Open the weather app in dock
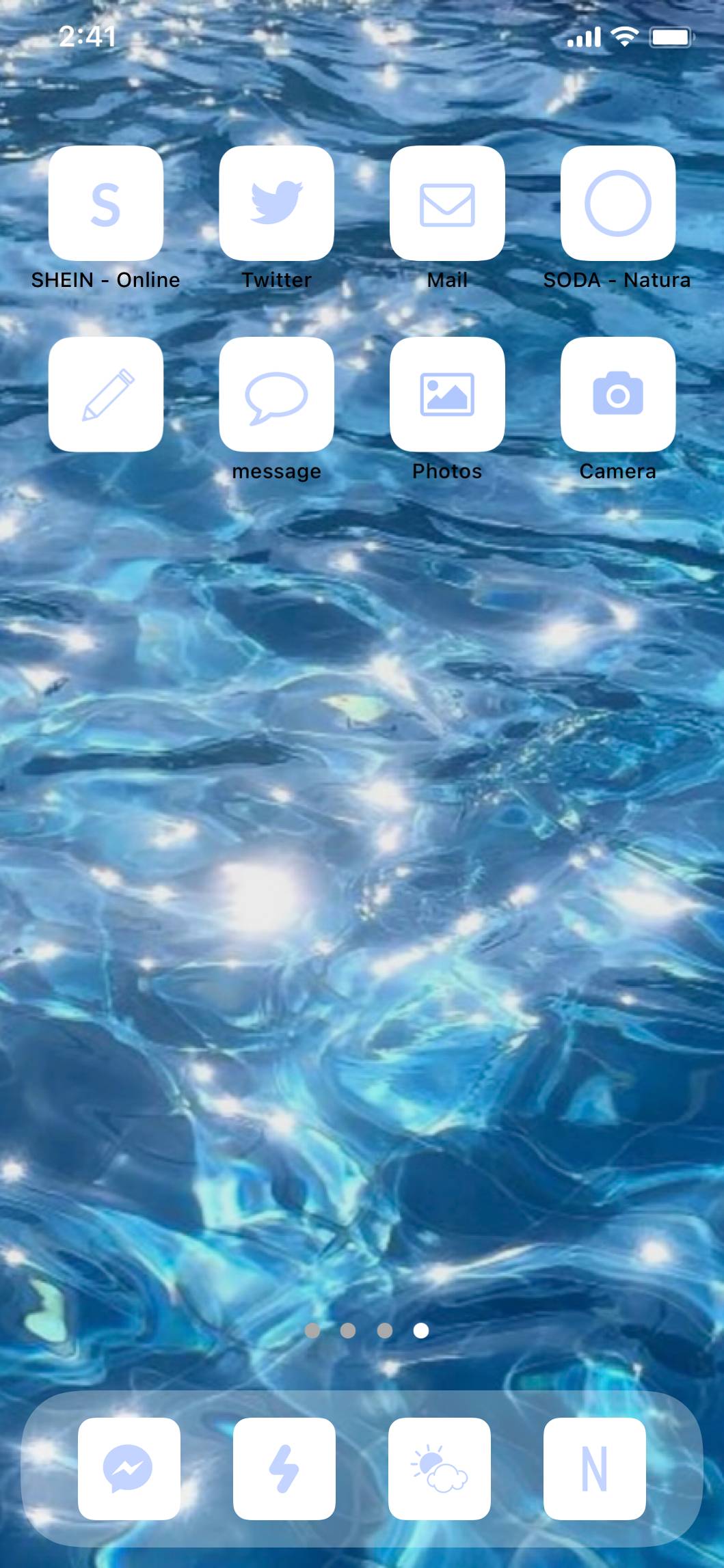The image size is (724, 1568). coord(439,1468)
